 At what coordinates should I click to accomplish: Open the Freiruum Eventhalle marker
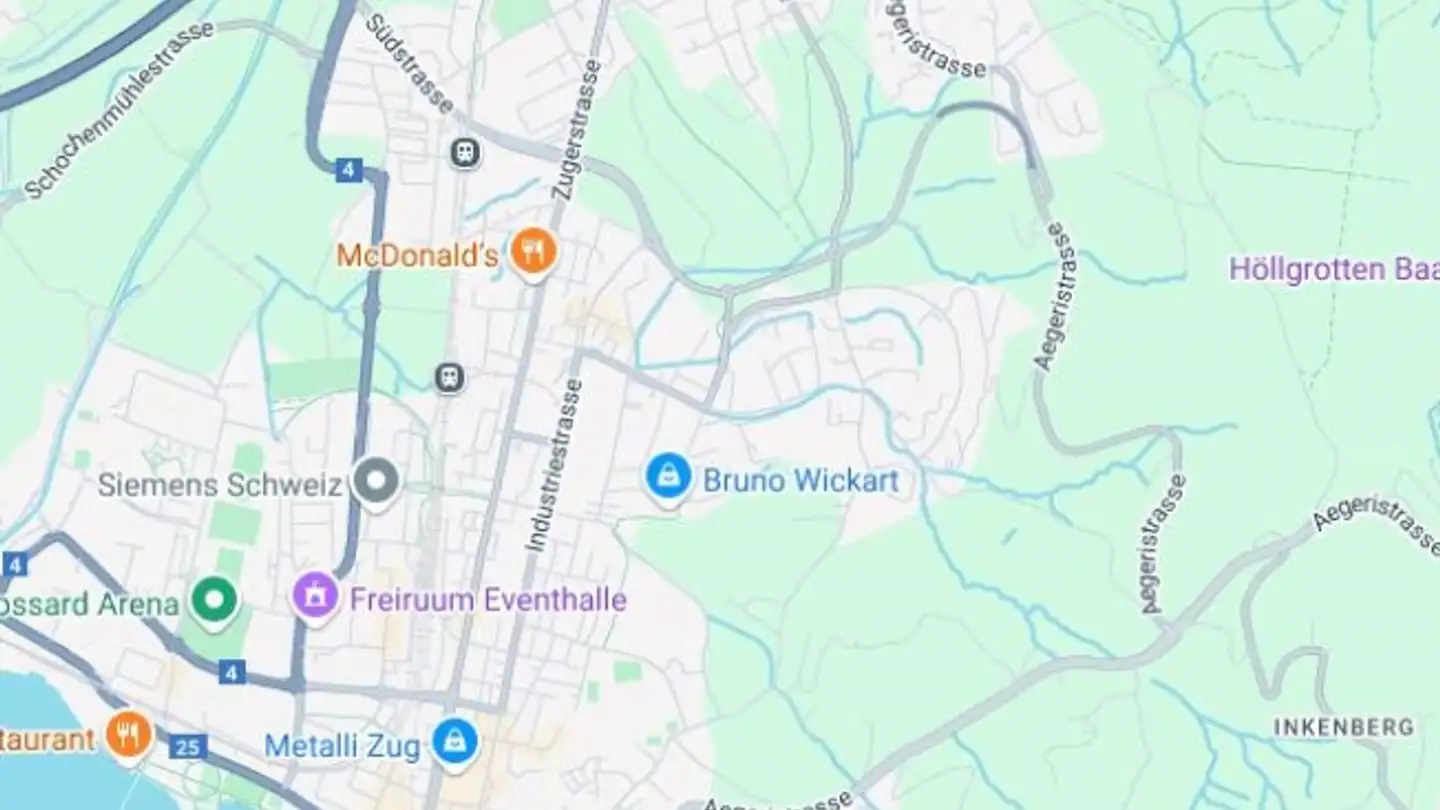[317, 596]
